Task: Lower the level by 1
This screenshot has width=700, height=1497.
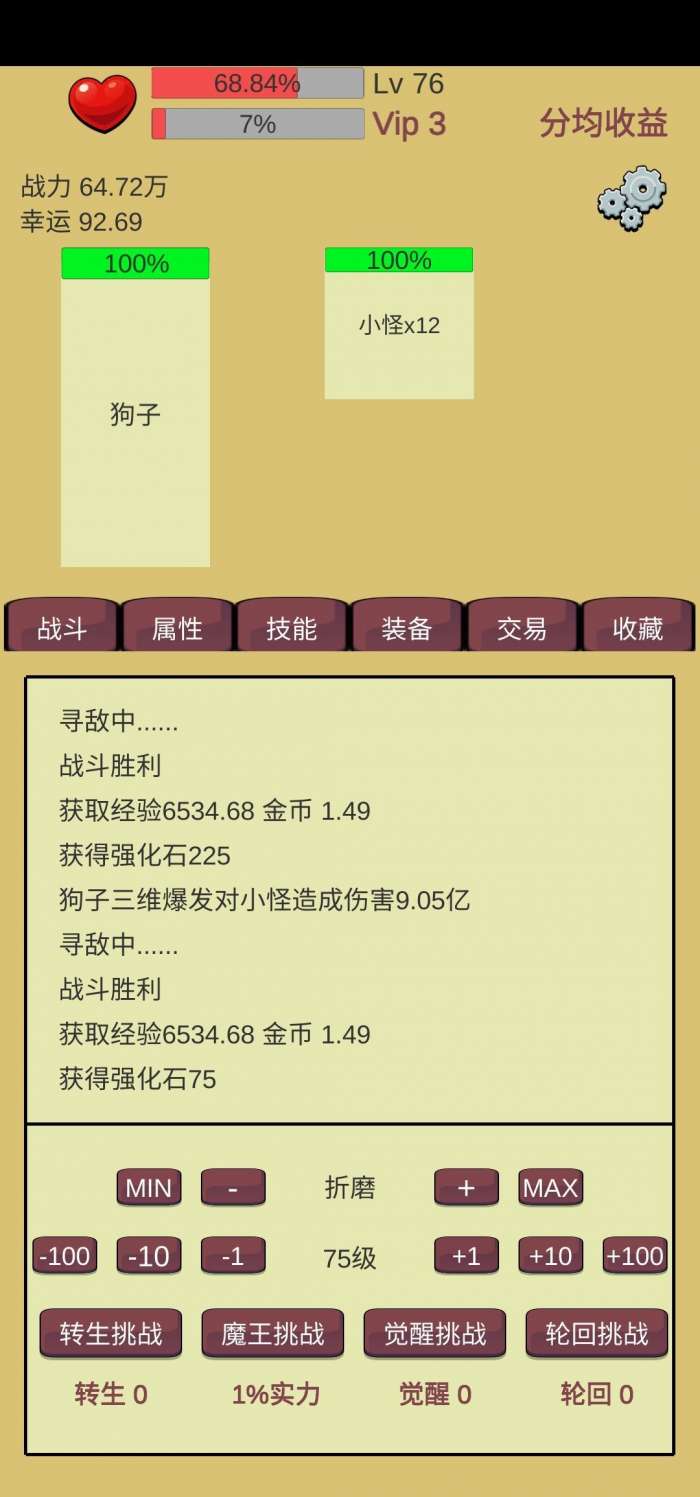Action: (x=233, y=1255)
